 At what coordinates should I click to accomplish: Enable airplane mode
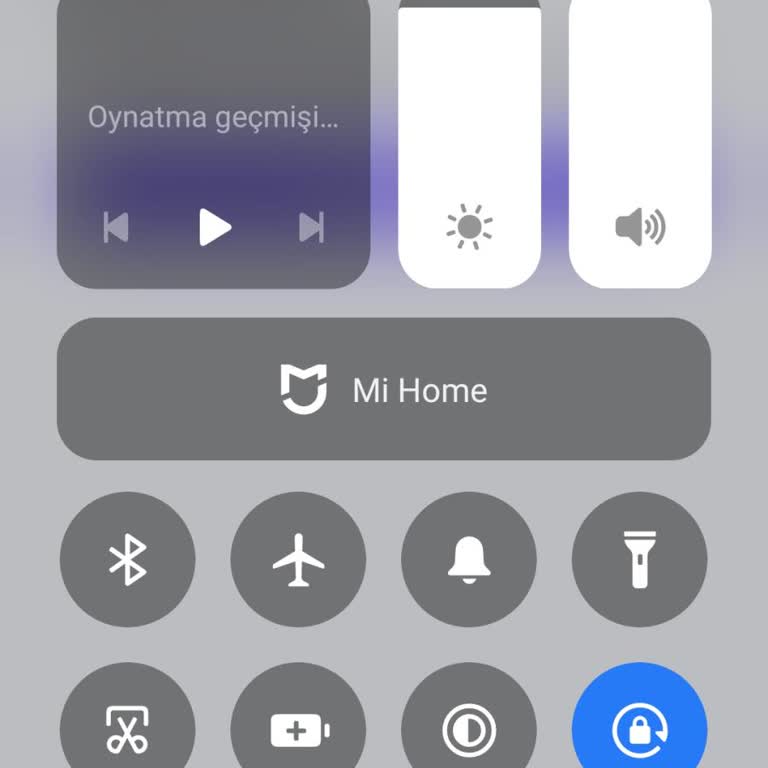(298, 559)
